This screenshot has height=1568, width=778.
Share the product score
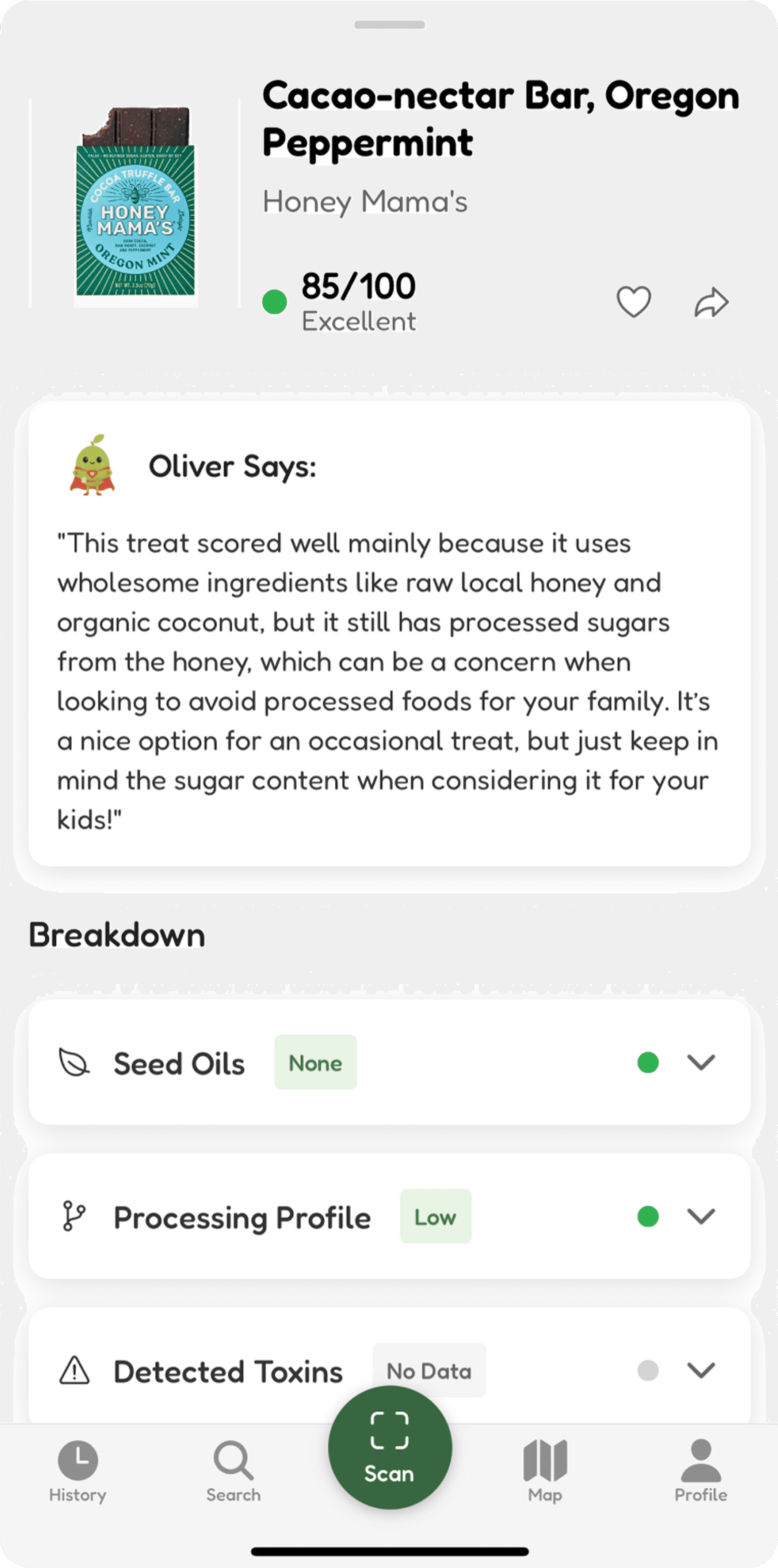pyautogui.click(x=711, y=302)
